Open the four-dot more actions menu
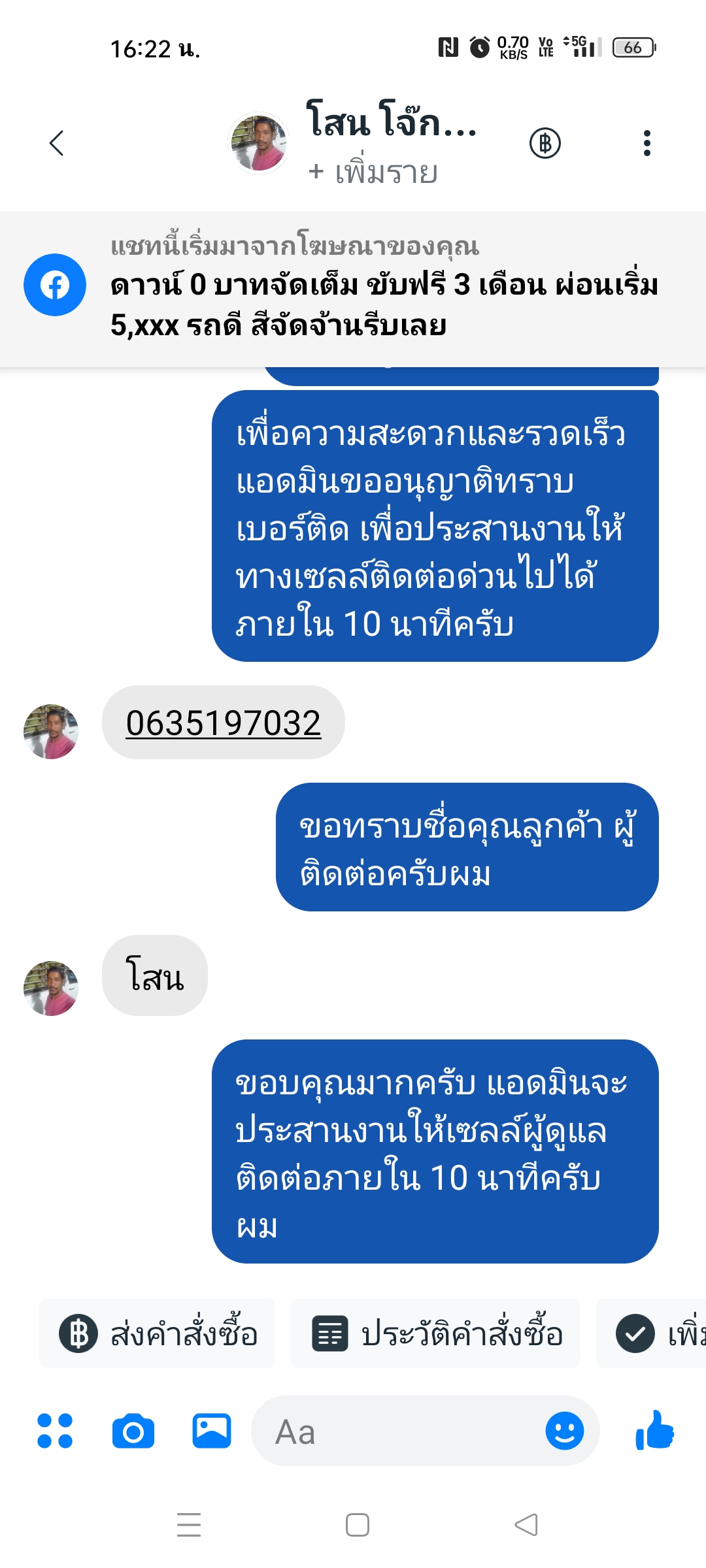Screen dimensions: 706x1568 click(x=55, y=1431)
